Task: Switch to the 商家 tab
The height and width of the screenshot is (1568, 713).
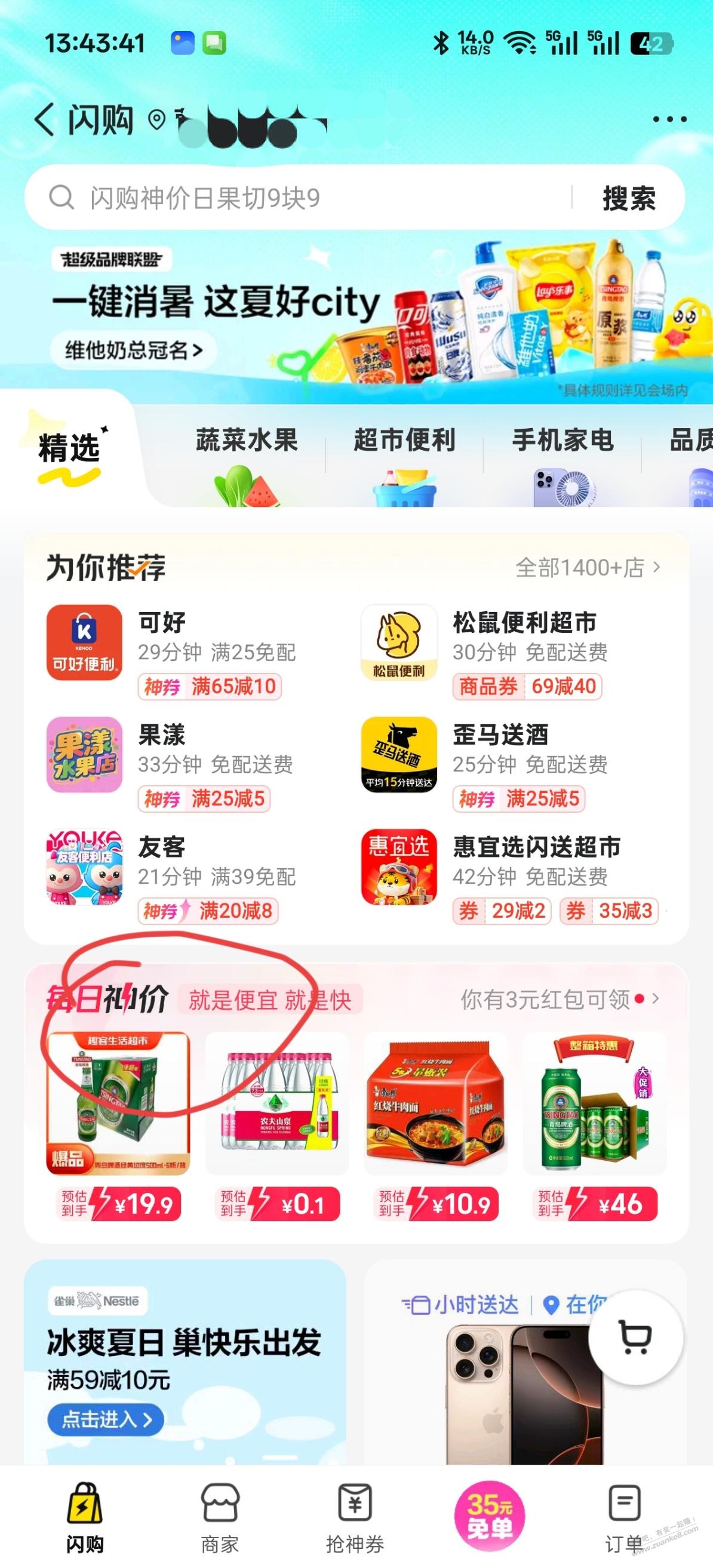Action: (x=220, y=1518)
